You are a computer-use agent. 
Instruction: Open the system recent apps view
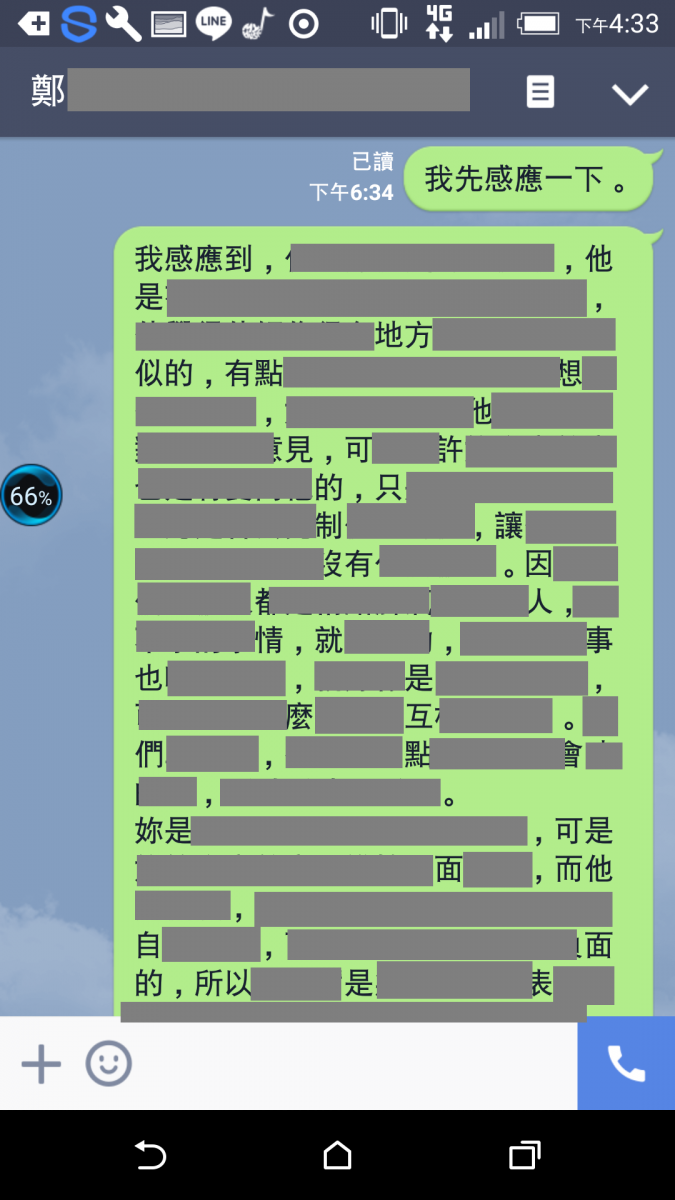click(x=524, y=1156)
